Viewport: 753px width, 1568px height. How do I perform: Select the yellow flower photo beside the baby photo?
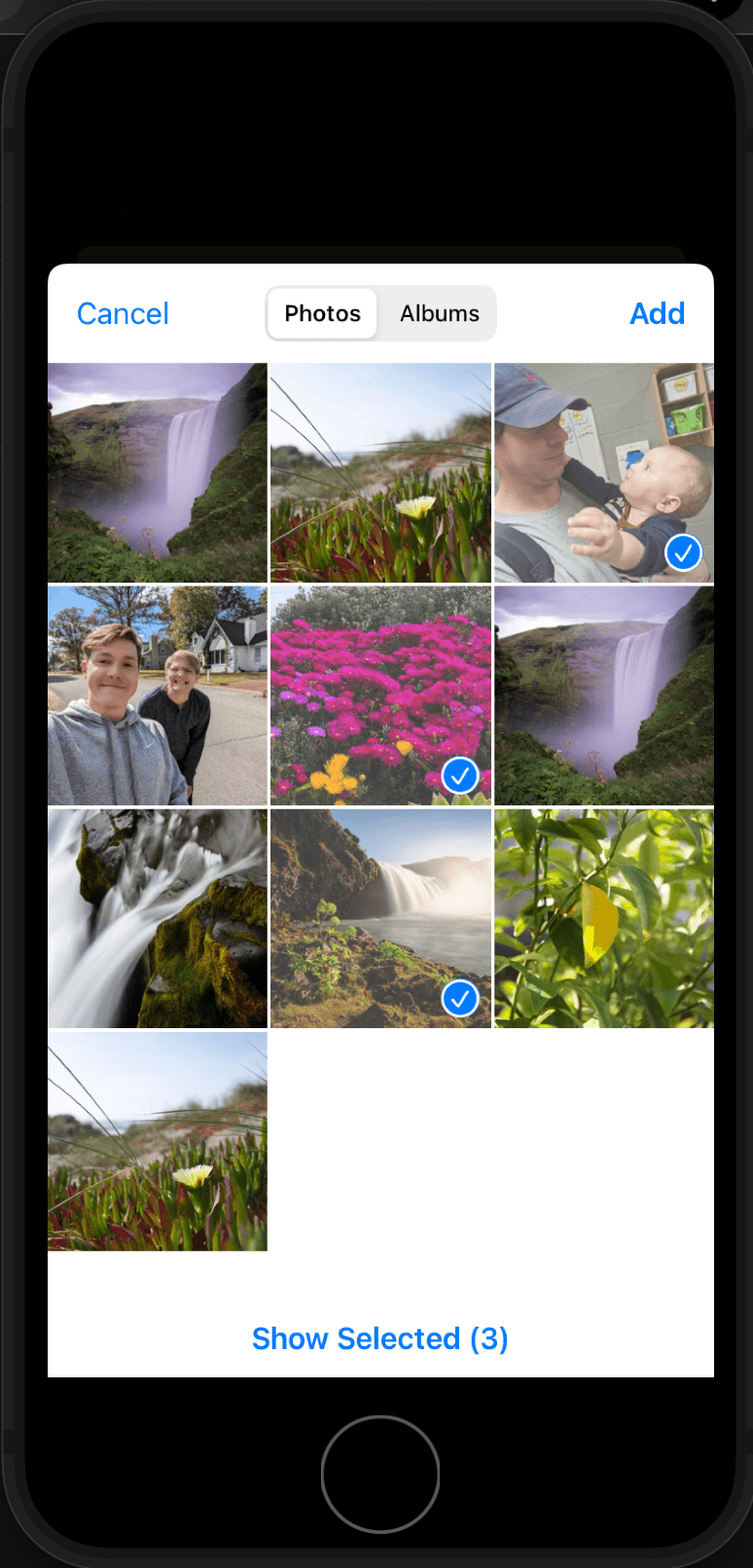pos(380,473)
